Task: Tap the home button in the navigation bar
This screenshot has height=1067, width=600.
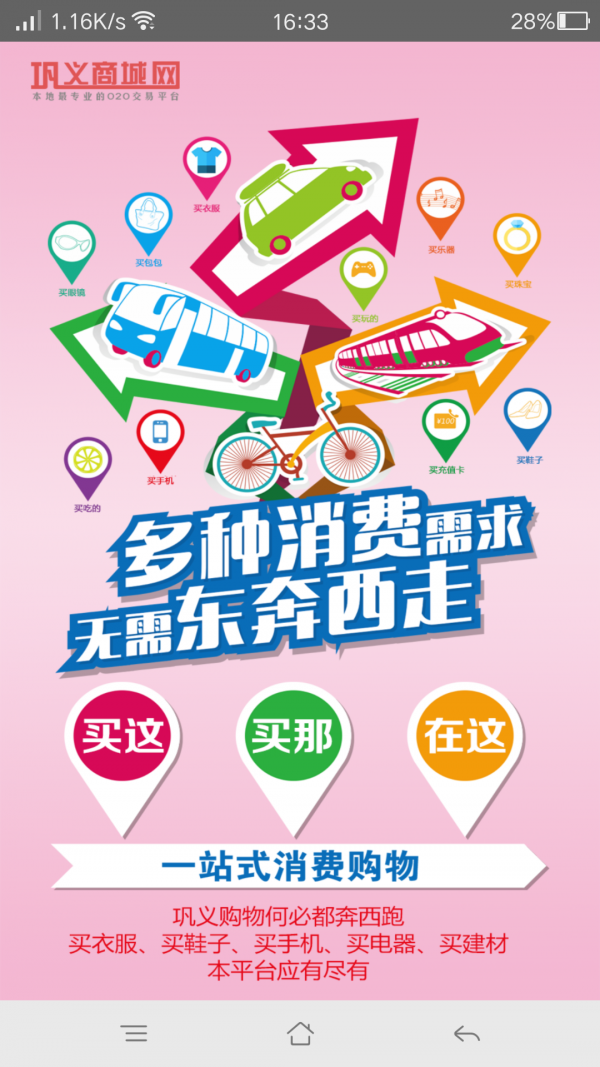Action: [300, 1033]
